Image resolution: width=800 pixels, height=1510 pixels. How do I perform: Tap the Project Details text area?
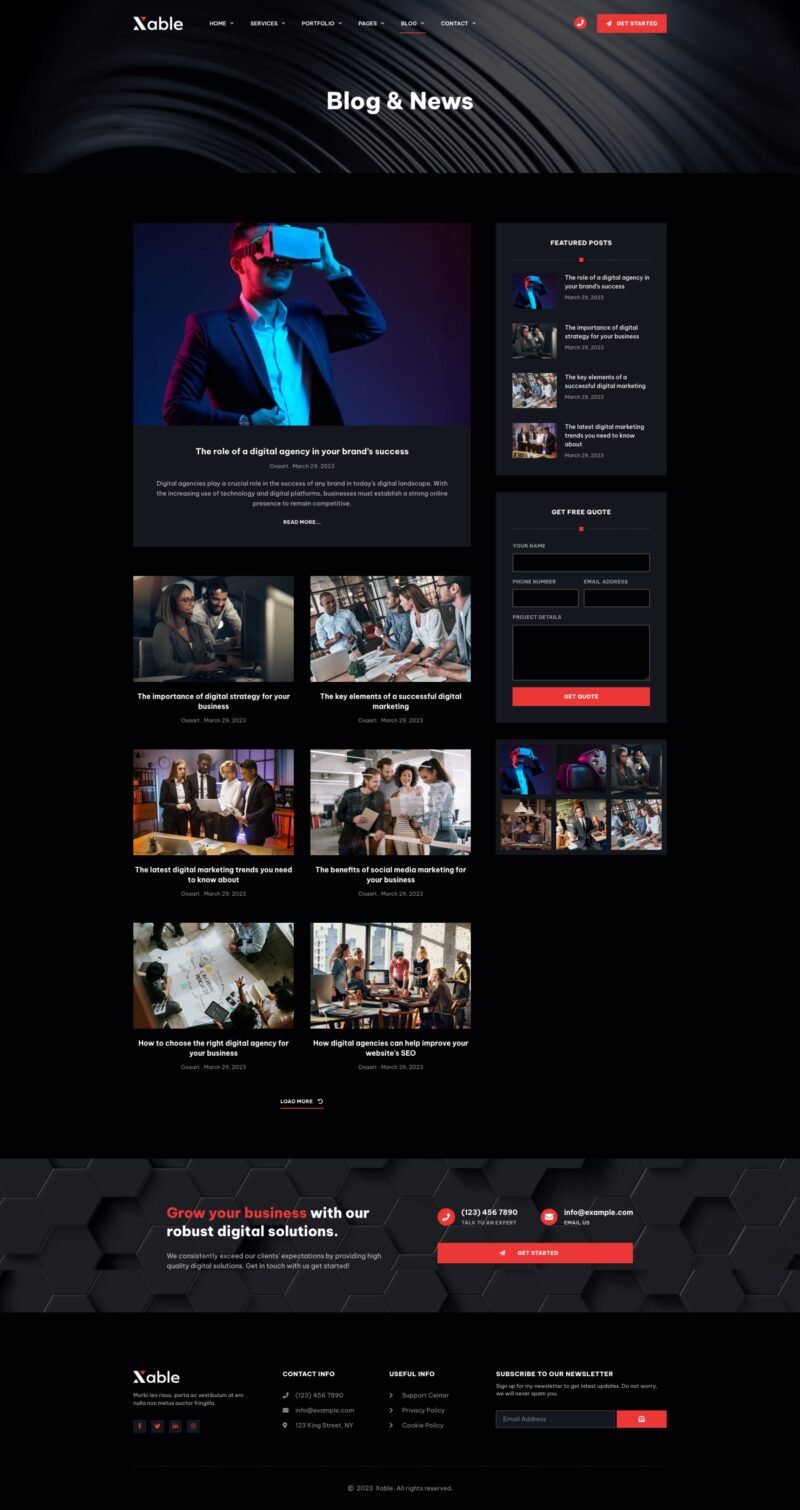[580, 652]
